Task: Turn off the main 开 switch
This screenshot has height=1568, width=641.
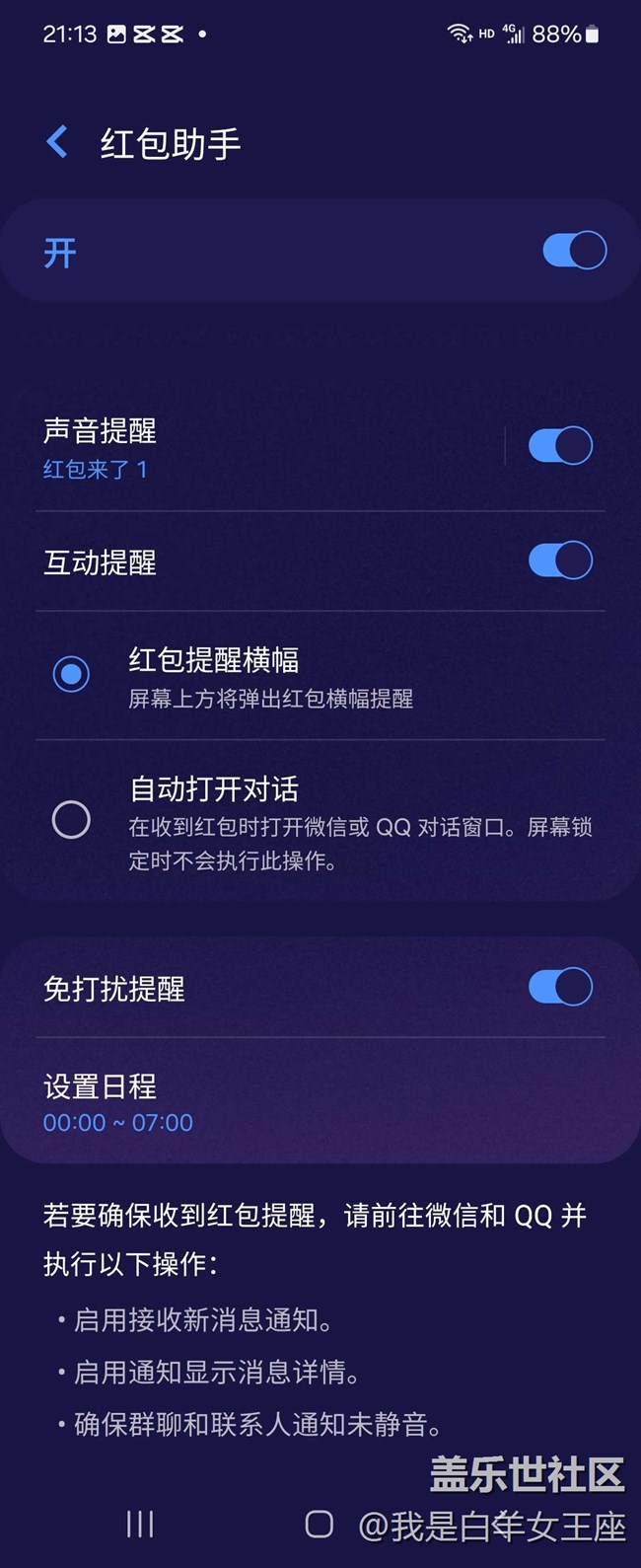Action: coord(574,251)
